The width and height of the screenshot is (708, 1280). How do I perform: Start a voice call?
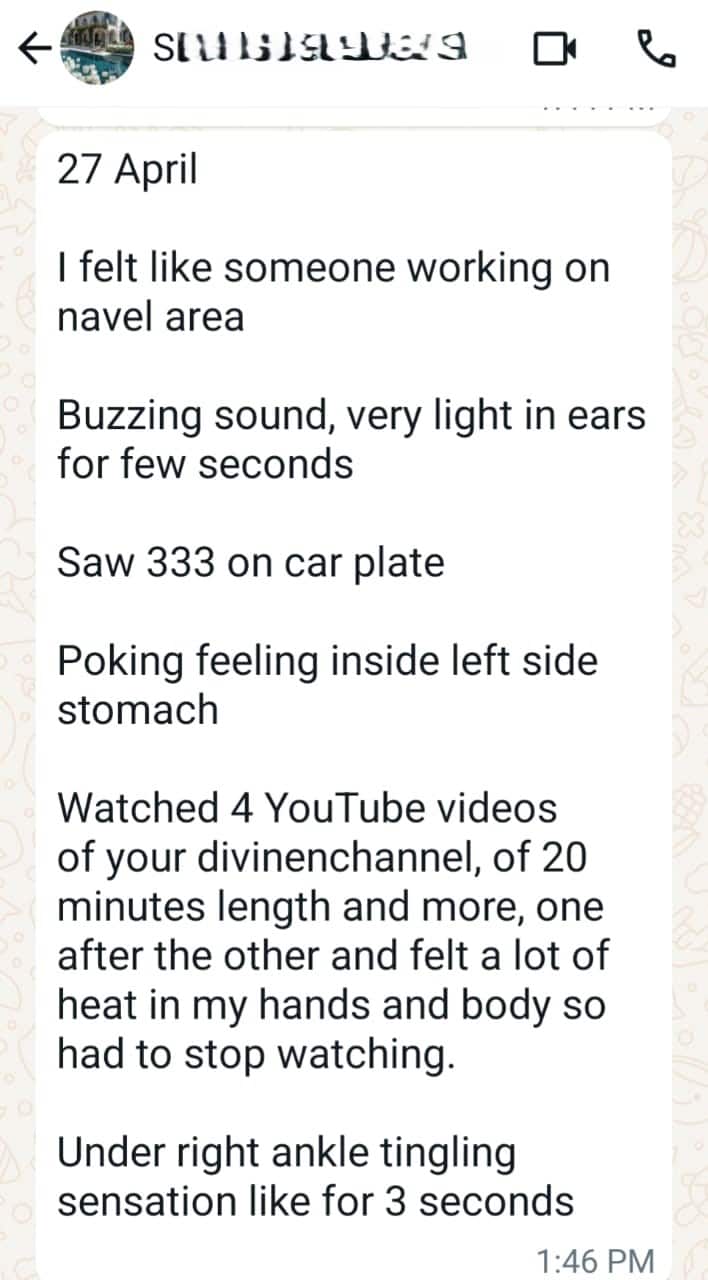click(656, 49)
